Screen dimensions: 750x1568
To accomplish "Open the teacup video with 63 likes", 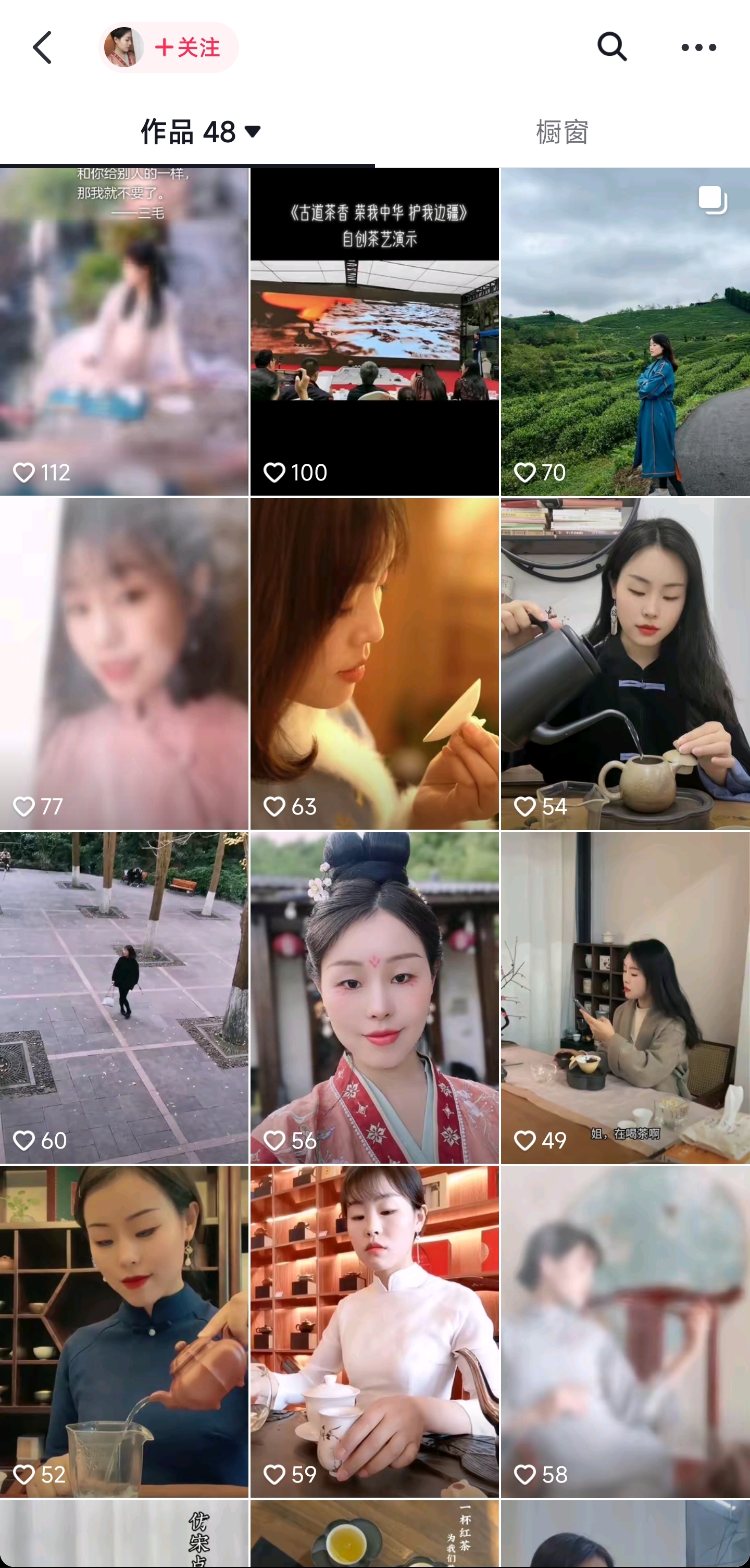I will click(374, 663).
